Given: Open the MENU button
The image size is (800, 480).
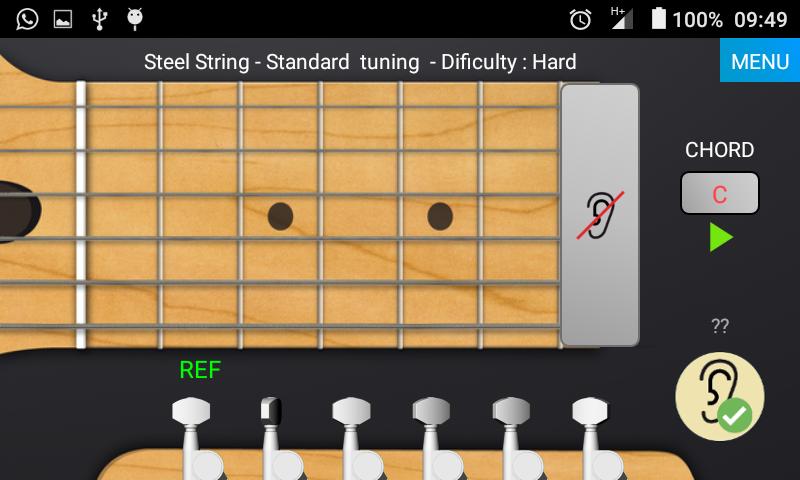Looking at the screenshot, I should click(760, 61).
